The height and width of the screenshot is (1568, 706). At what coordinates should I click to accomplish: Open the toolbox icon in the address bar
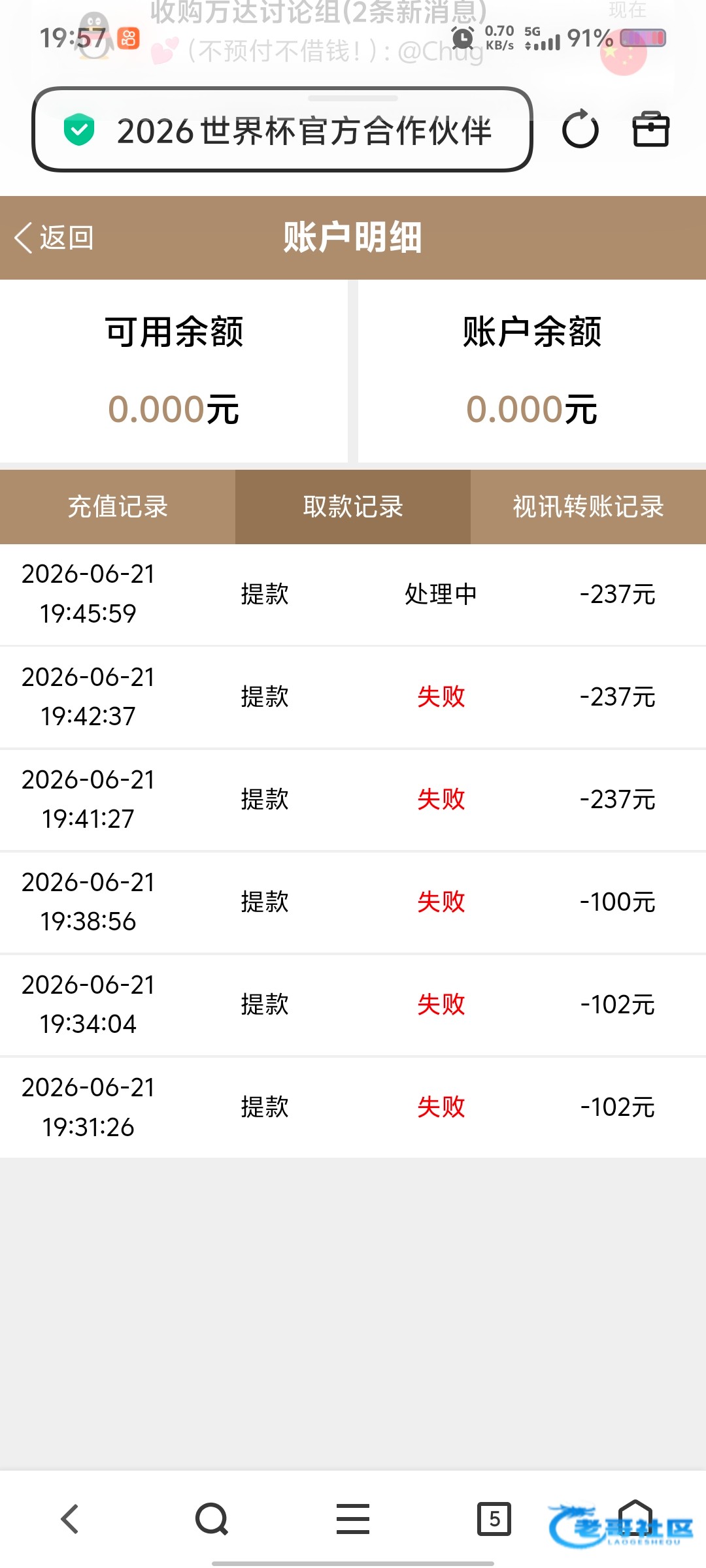(651, 129)
